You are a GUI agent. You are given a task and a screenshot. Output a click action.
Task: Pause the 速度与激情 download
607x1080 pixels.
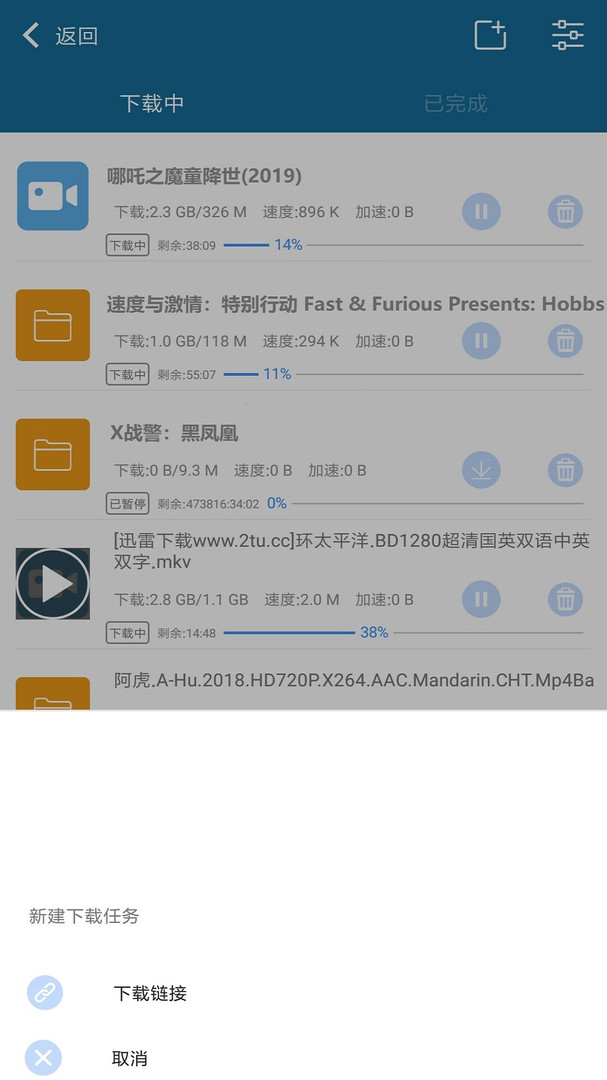coord(481,340)
